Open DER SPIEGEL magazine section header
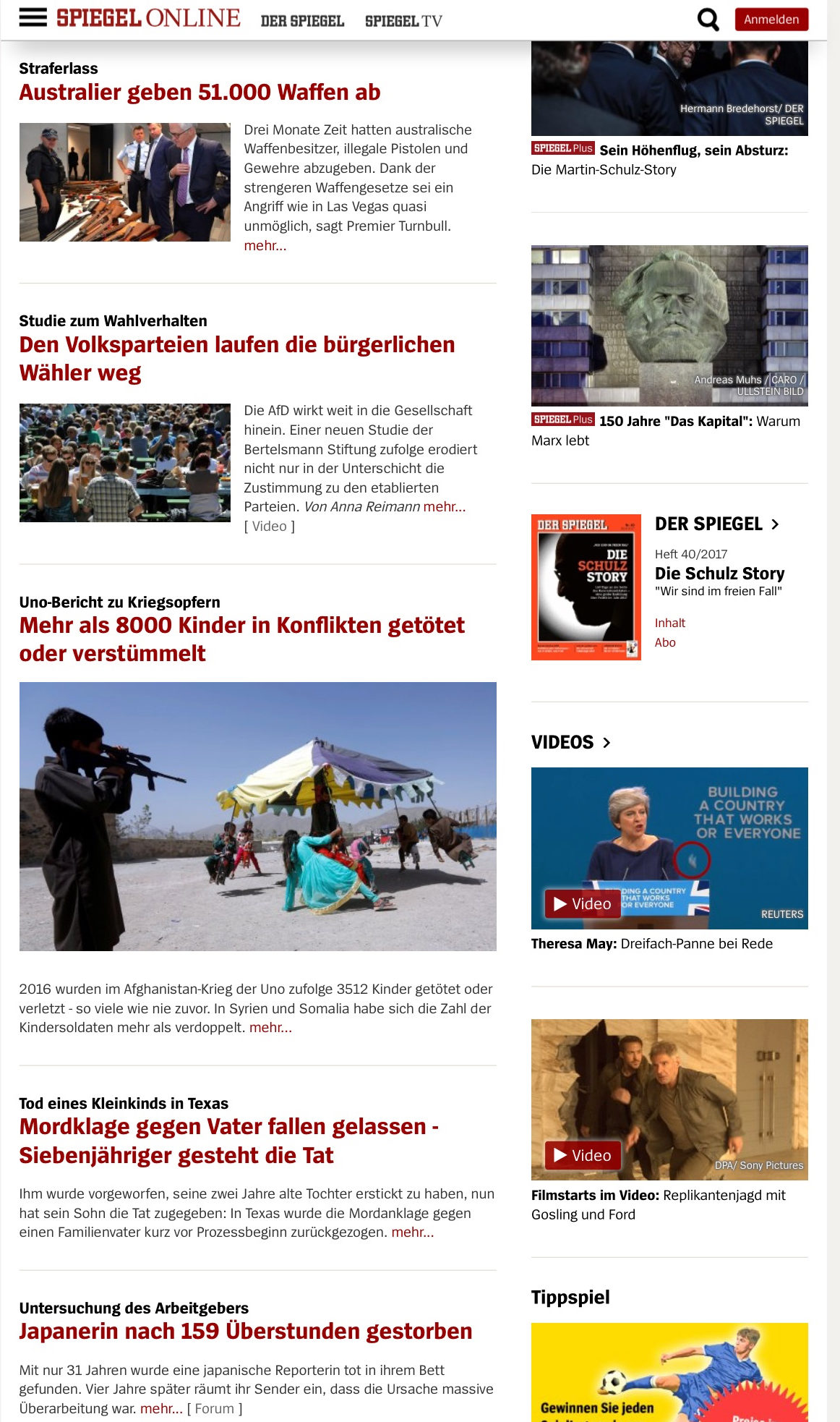This screenshot has height=1422, width=840. point(716,524)
